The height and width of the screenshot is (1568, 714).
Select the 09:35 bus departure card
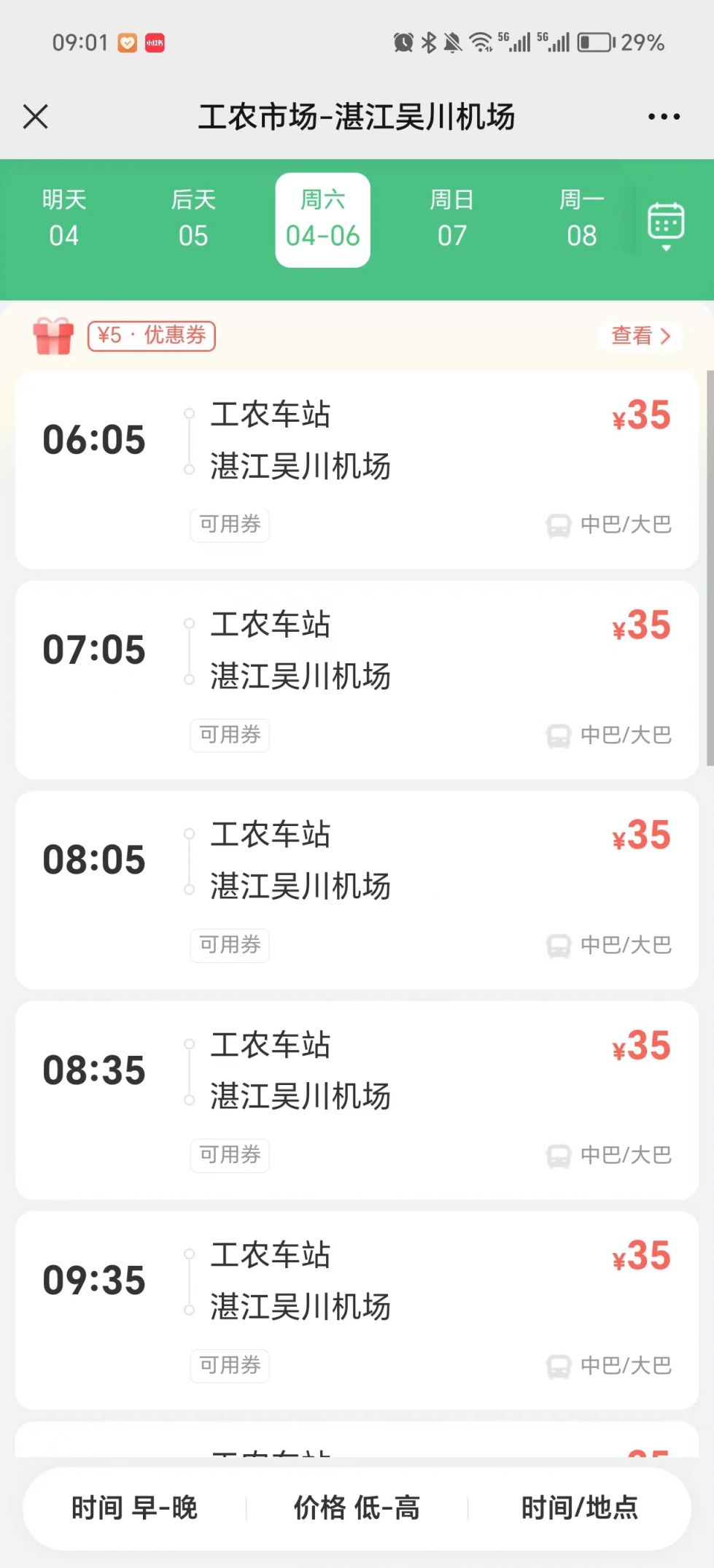pyautogui.click(x=357, y=1310)
